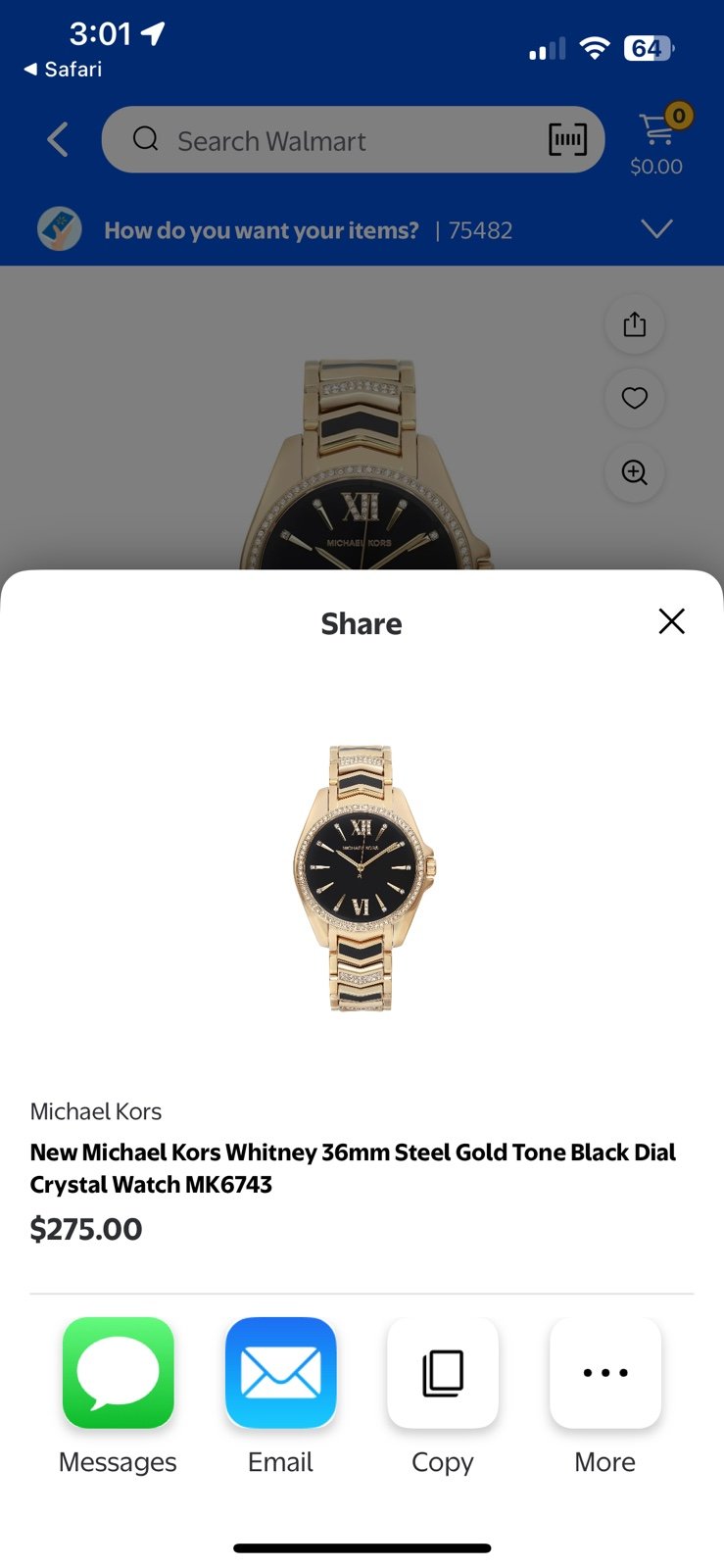This screenshot has height=1568, width=724.
Task: Return to Safari
Action: (x=63, y=70)
